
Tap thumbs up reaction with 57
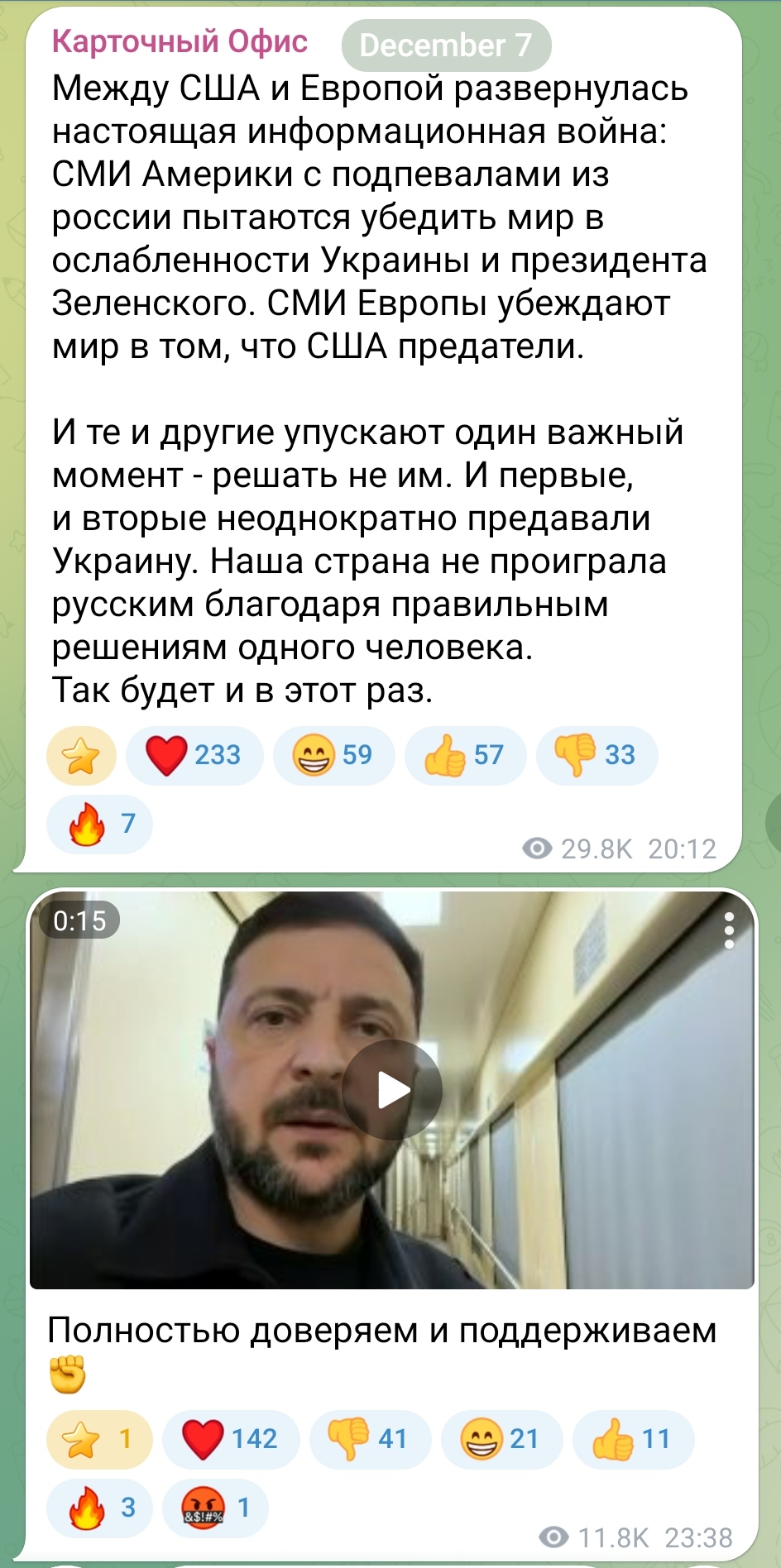coord(465,755)
